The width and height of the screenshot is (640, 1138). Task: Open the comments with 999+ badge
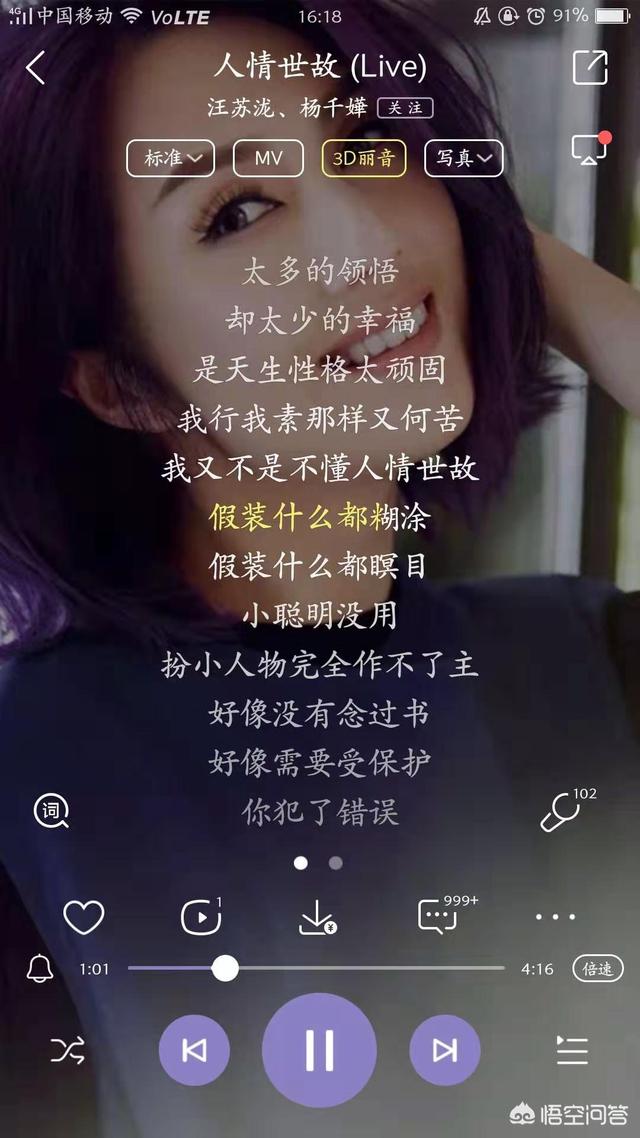(441, 914)
